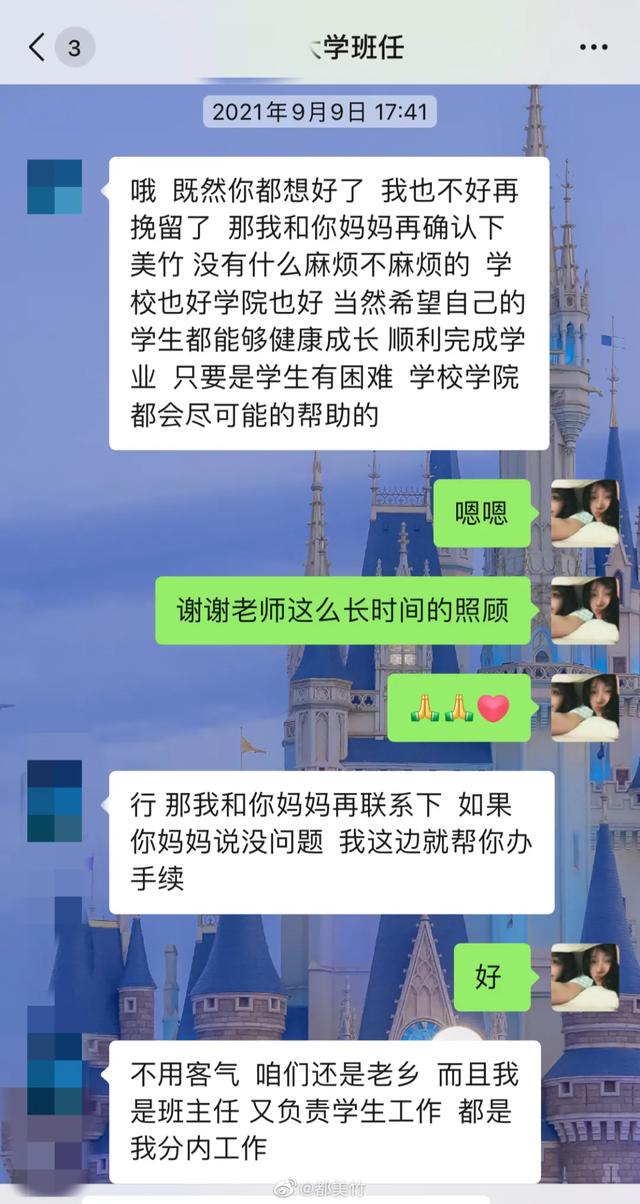
Task: Open teacher's avatar beside 行 那我和你妈妈再联系下
Action: [x=54, y=800]
